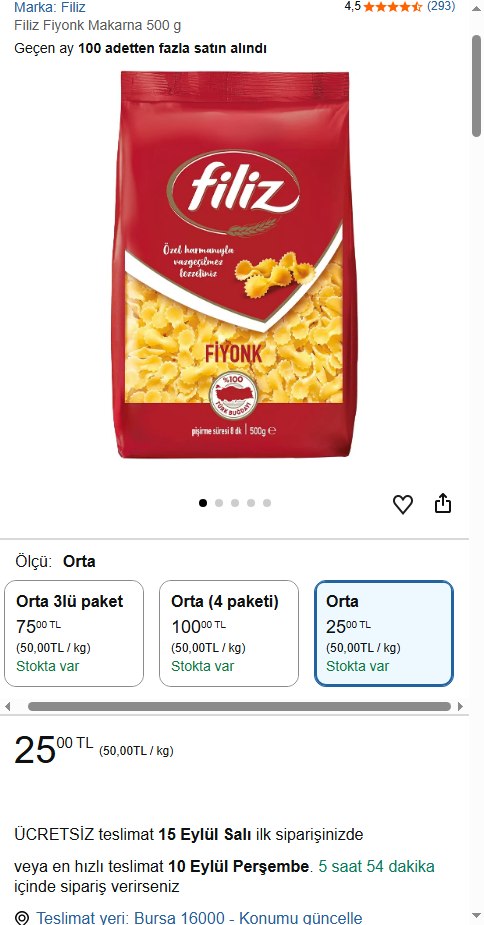Tap the left arrow of size scrollbar

(x=8, y=707)
